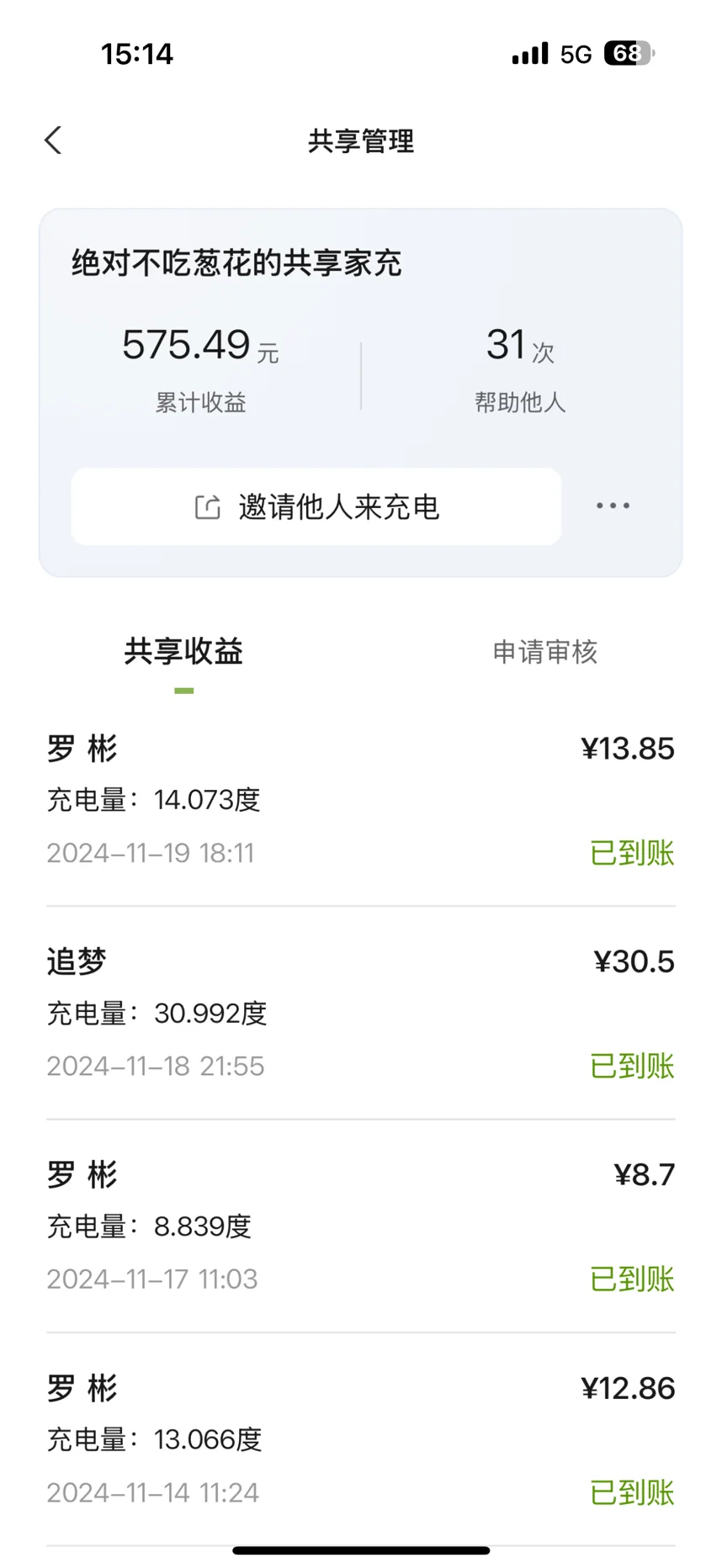Open 罗彬's ¥13.85 charging record
The height and width of the screenshot is (1568, 722).
(360, 800)
